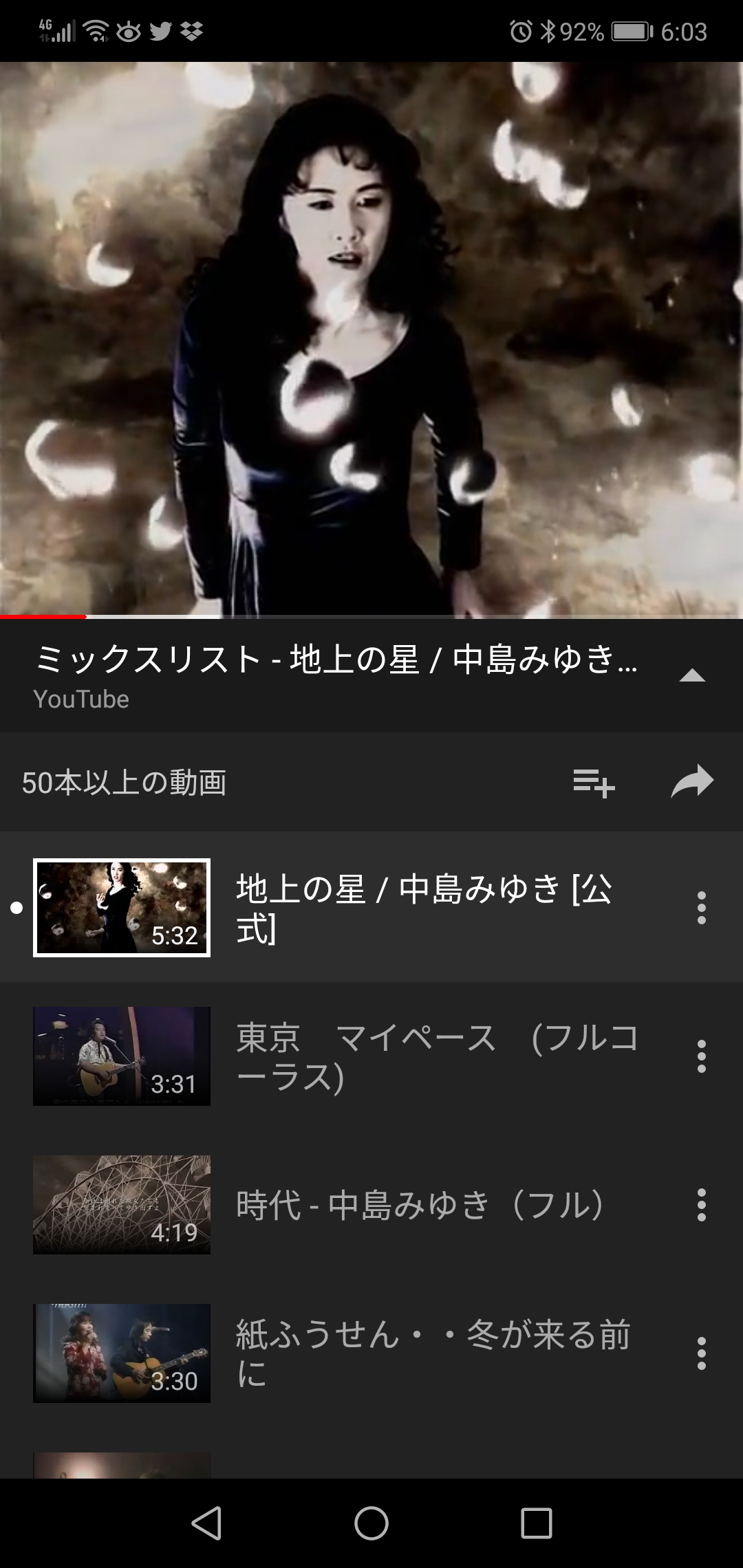Collapse the ミックスリスト playlist panel
The image size is (743, 1568).
(692, 676)
